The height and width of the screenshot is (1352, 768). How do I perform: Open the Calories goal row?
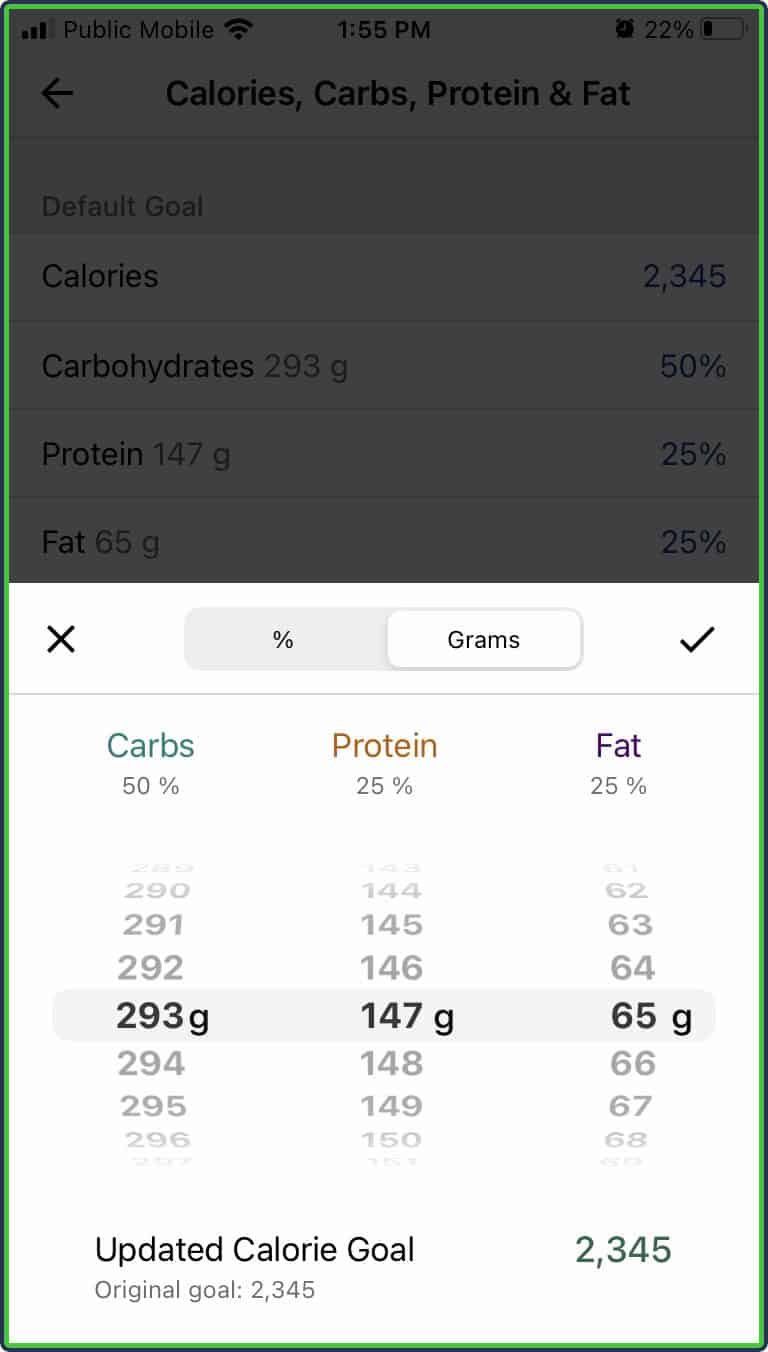[384, 277]
